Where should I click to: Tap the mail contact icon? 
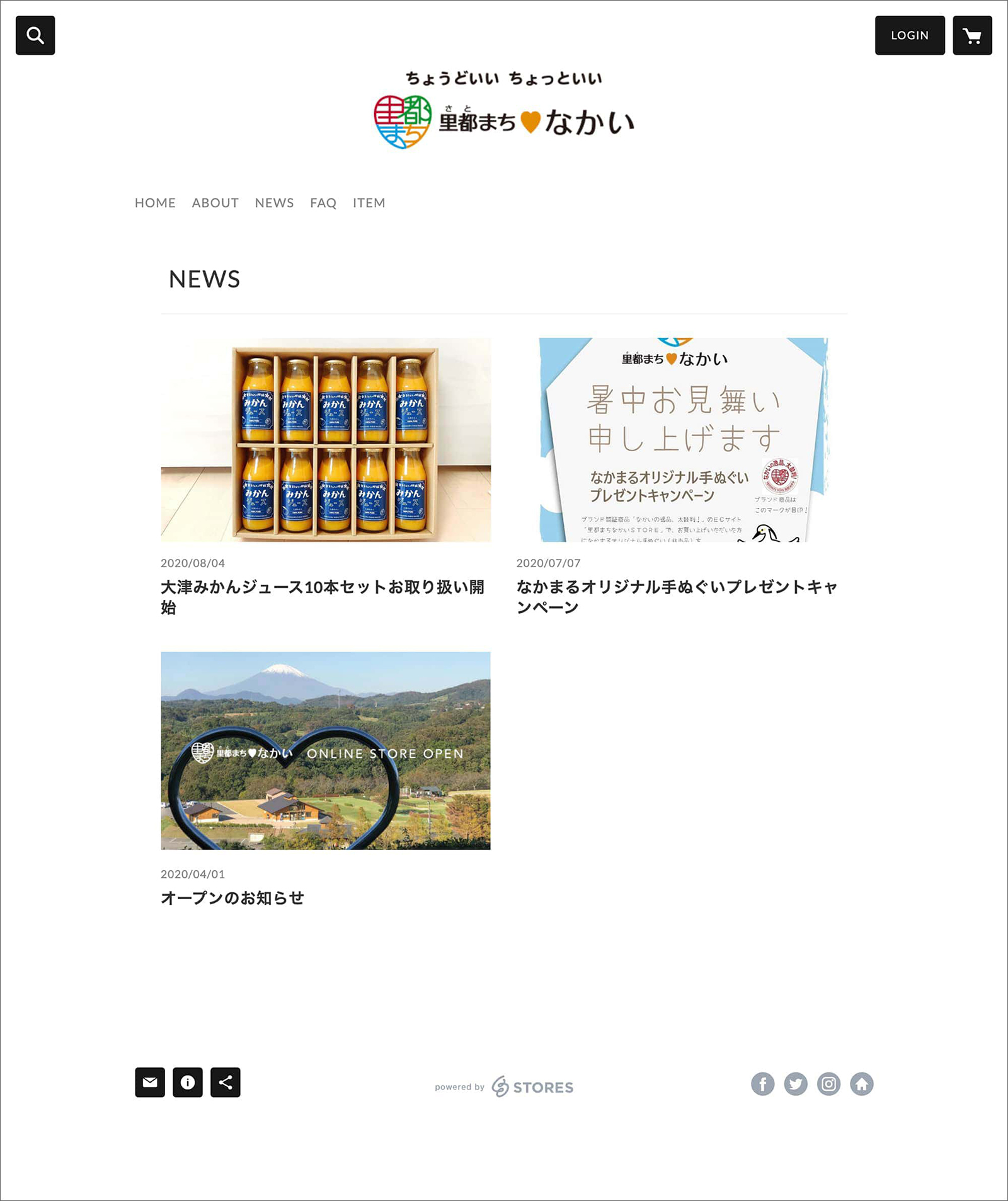(150, 1082)
